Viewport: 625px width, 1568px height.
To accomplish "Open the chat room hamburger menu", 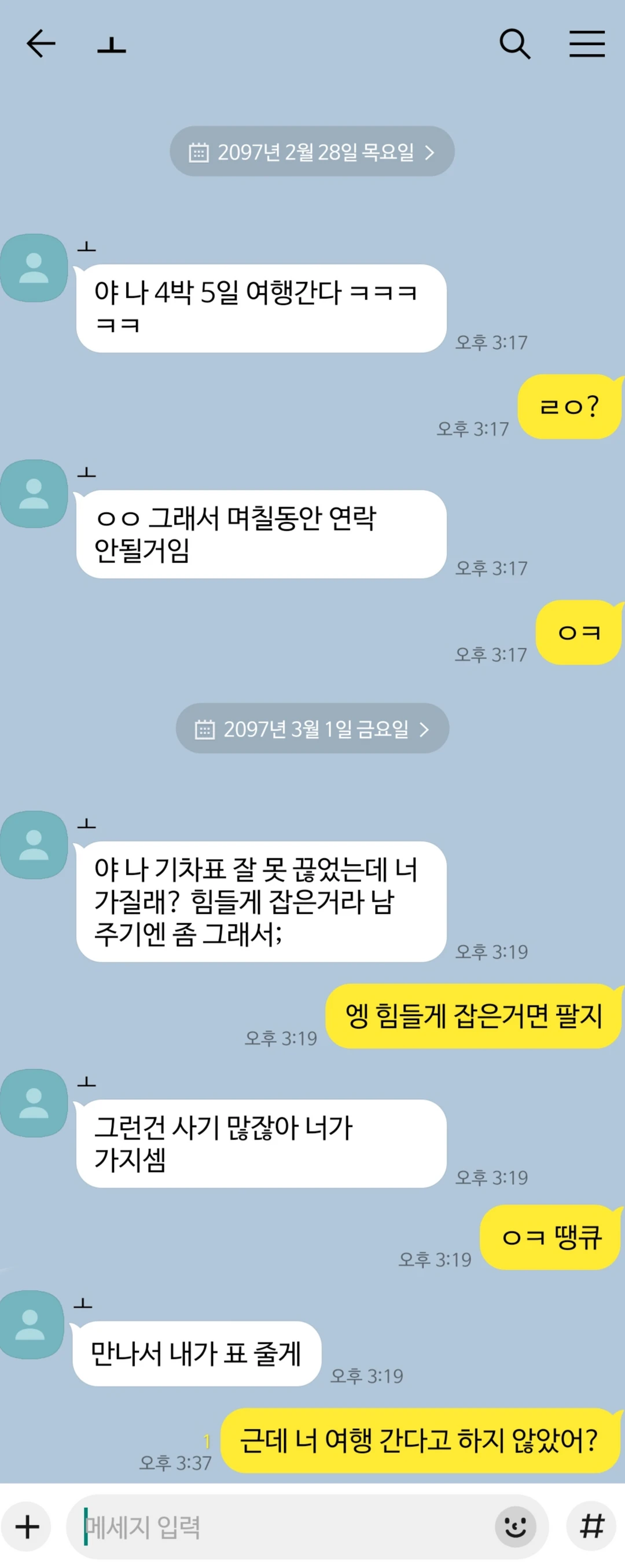I will tap(587, 44).
